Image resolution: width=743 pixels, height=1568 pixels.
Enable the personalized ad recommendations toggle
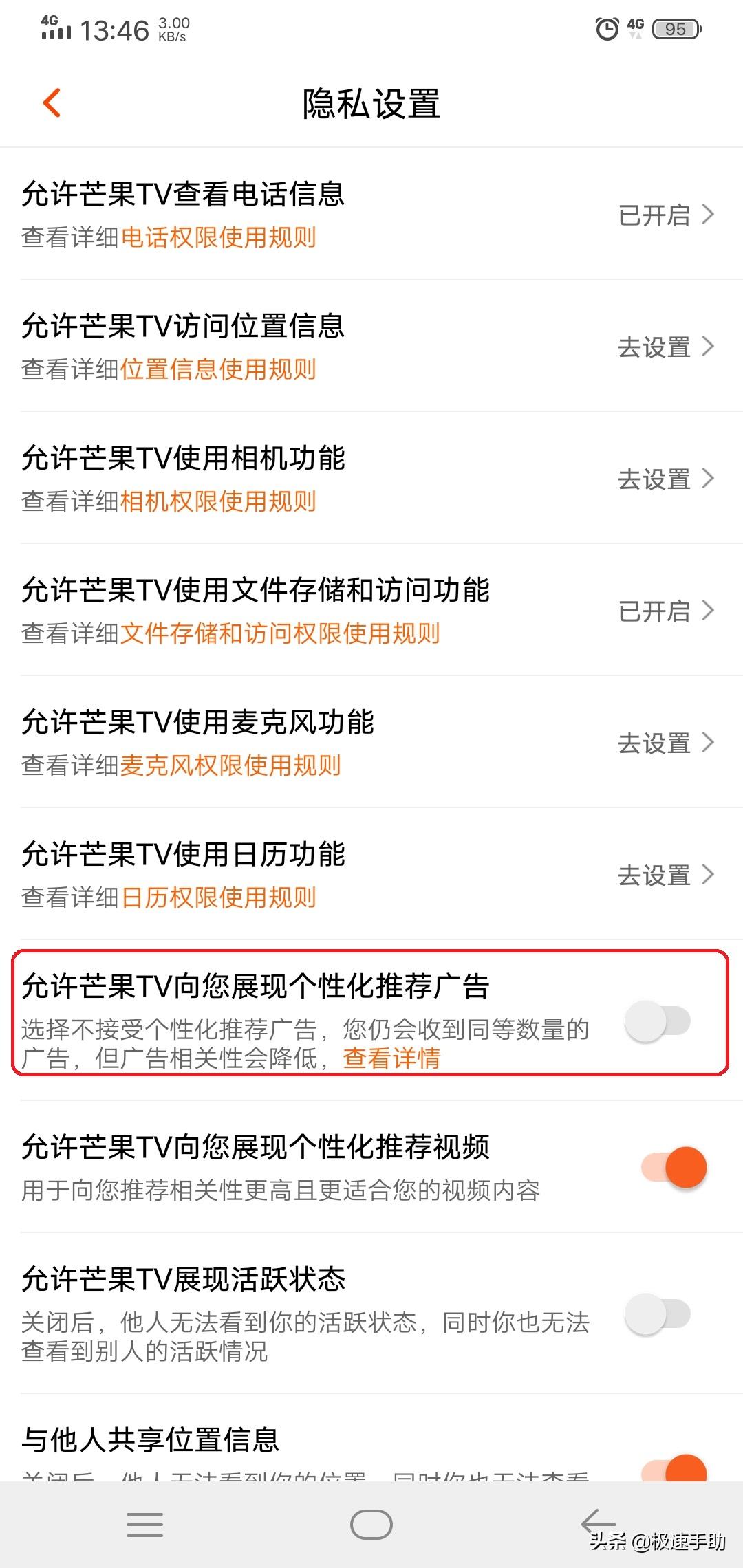pyautogui.click(x=659, y=1023)
